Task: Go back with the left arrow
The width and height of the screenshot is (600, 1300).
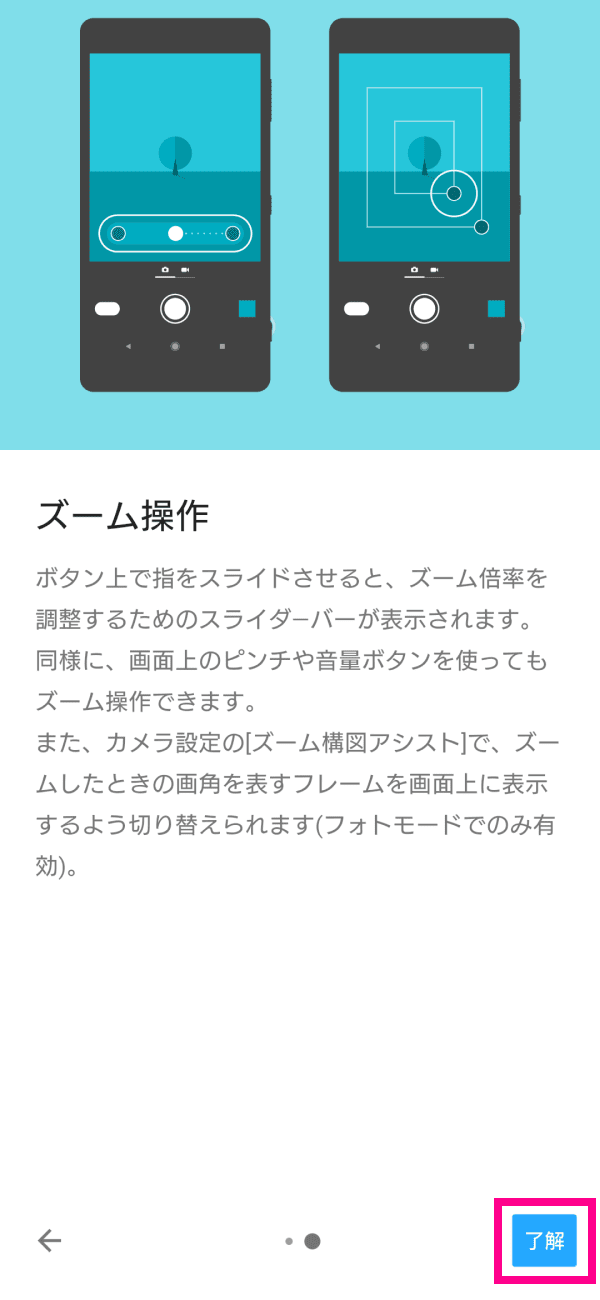Action: click(49, 1241)
